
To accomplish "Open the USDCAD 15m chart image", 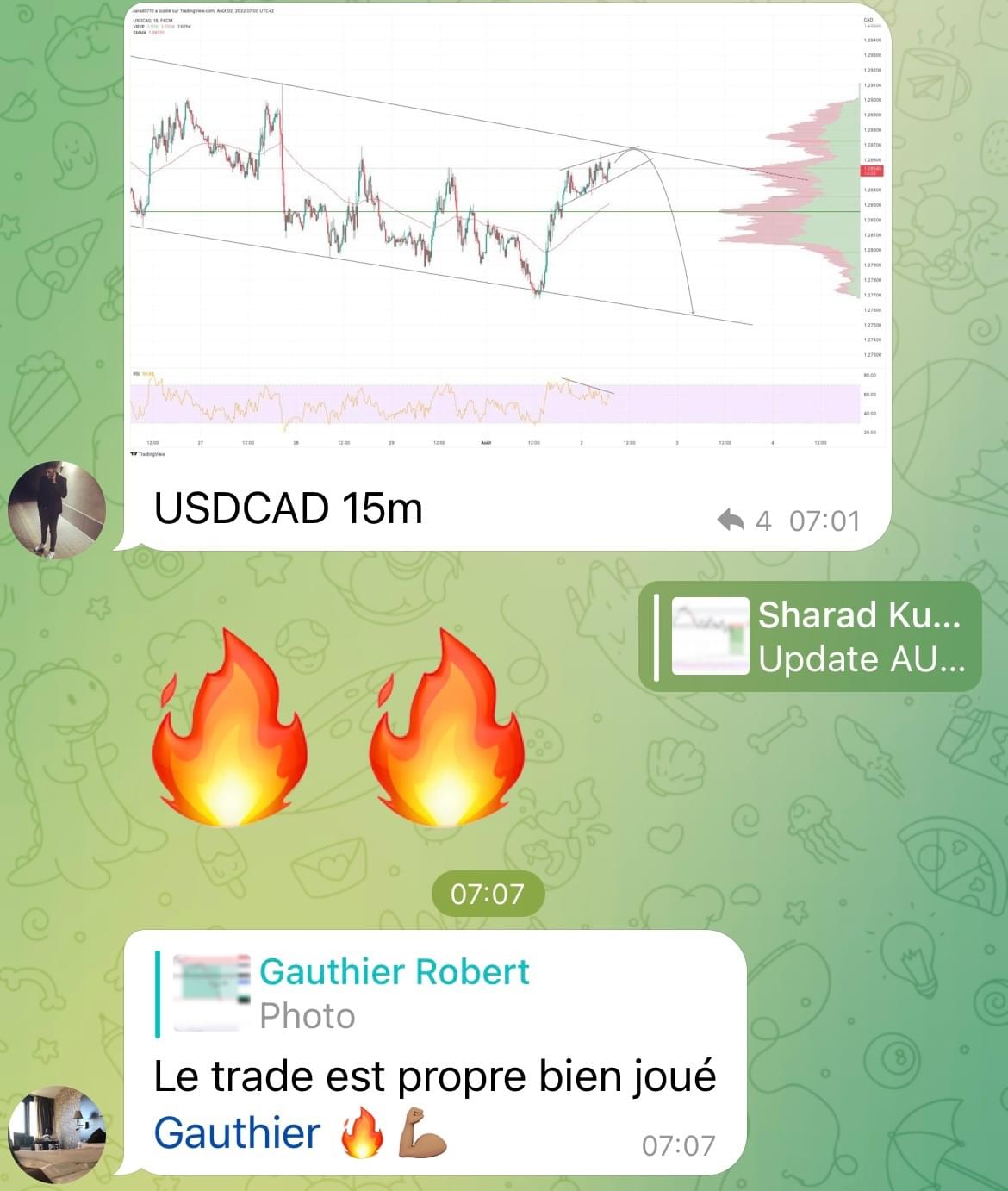I will [x=507, y=233].
